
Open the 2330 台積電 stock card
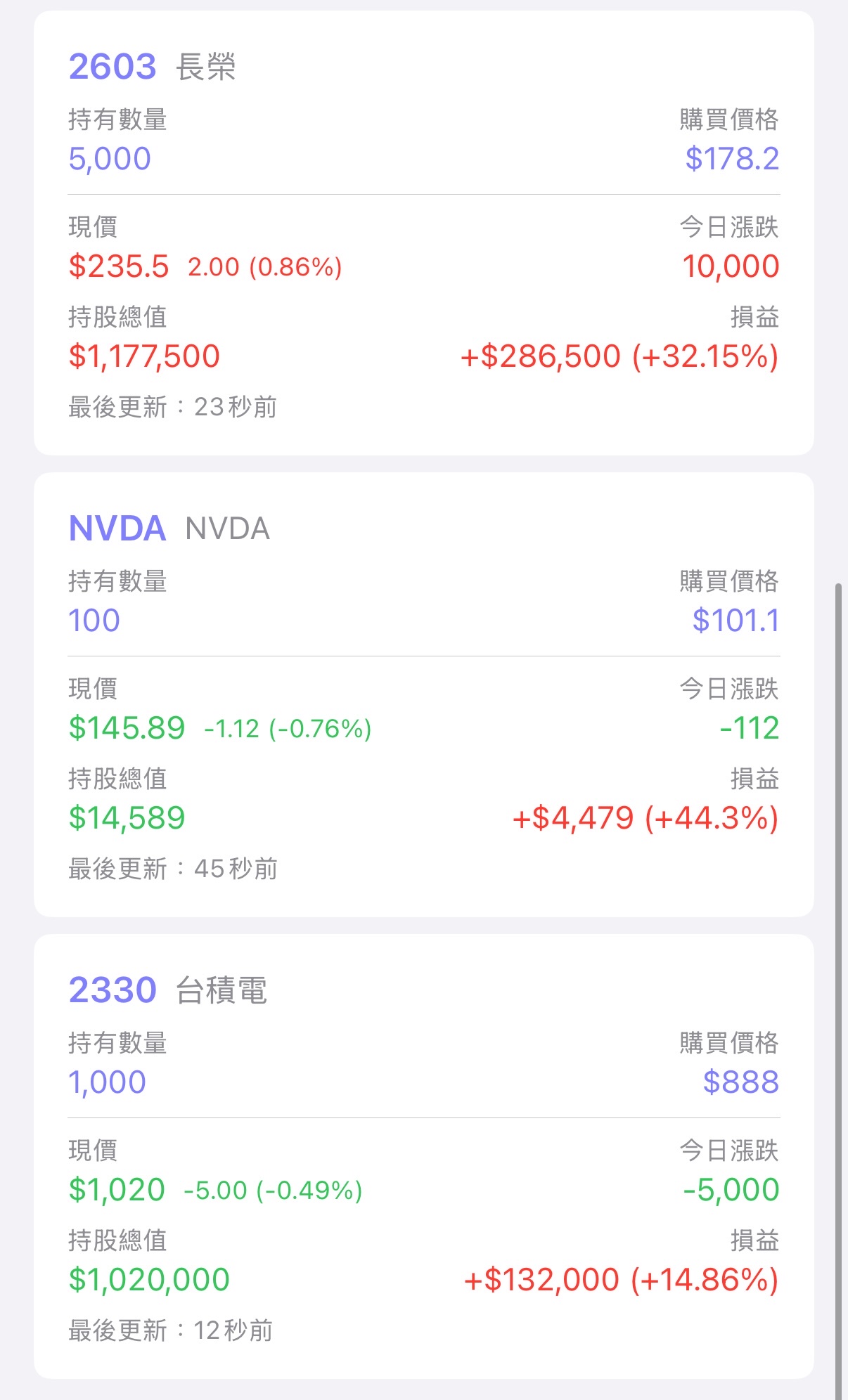pyautogui.click(x=424, y=1156)
